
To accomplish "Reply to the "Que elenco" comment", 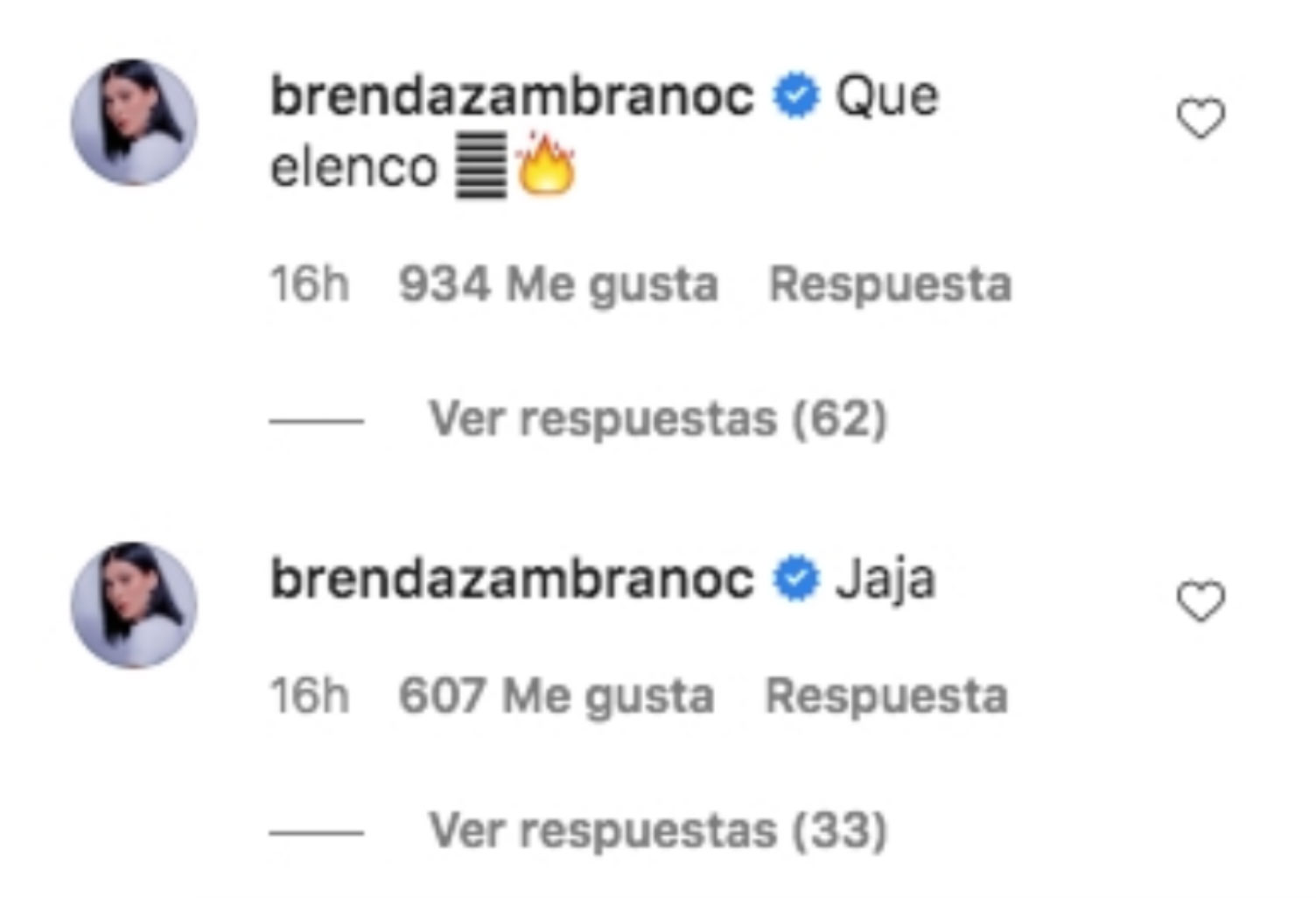I will click(890, 284).
